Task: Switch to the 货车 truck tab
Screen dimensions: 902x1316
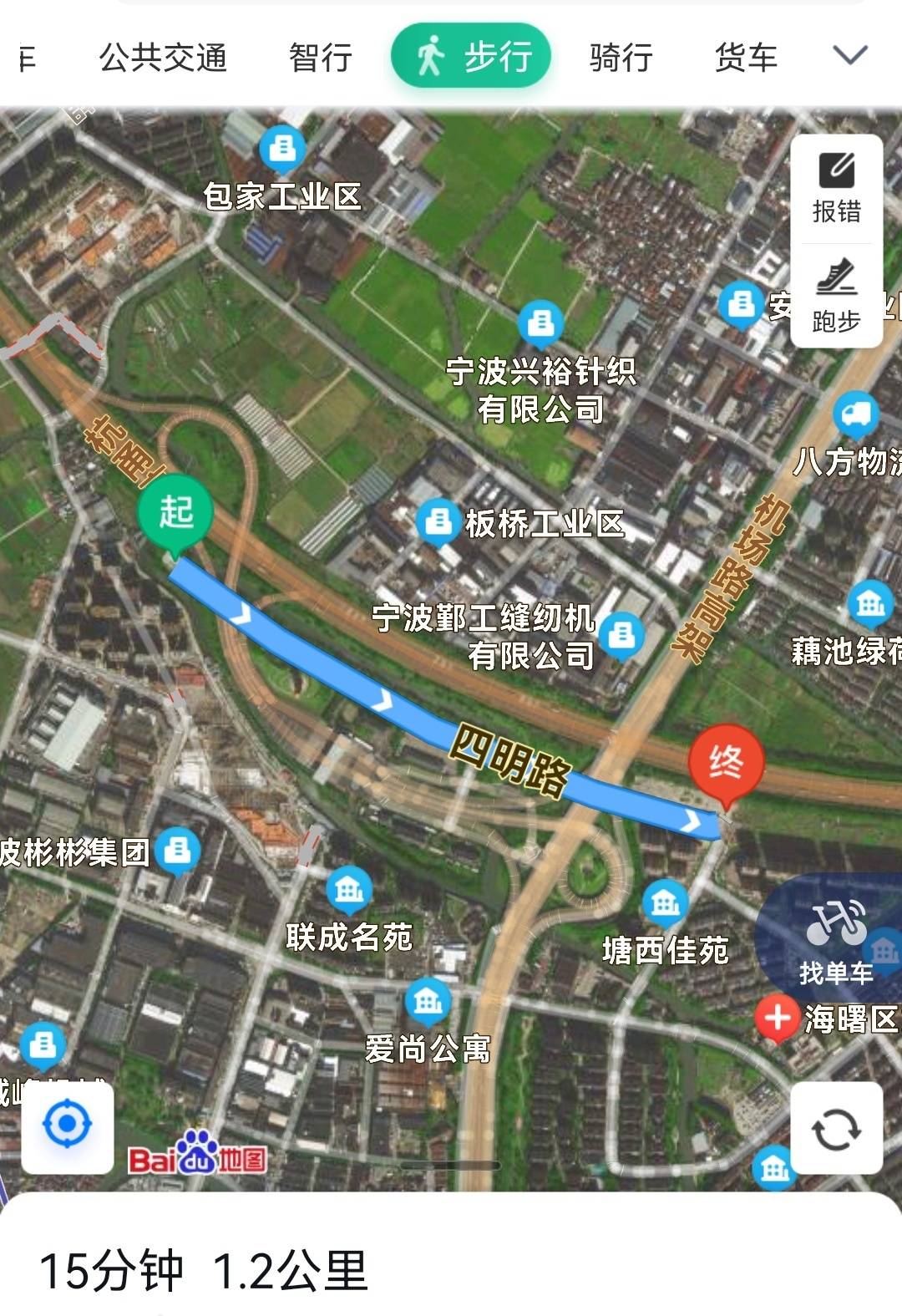Action: pyautogui.click(x=746, y=58)
